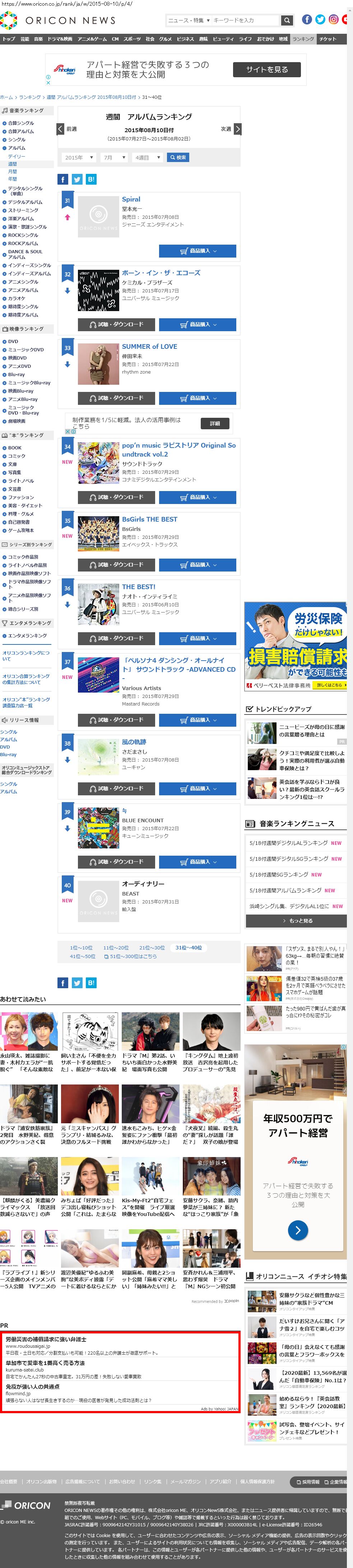Open the 音楽 tab in top navigation
This screenshot has width=353, height=1568.
pyautogui.click(x=38, y=39)
